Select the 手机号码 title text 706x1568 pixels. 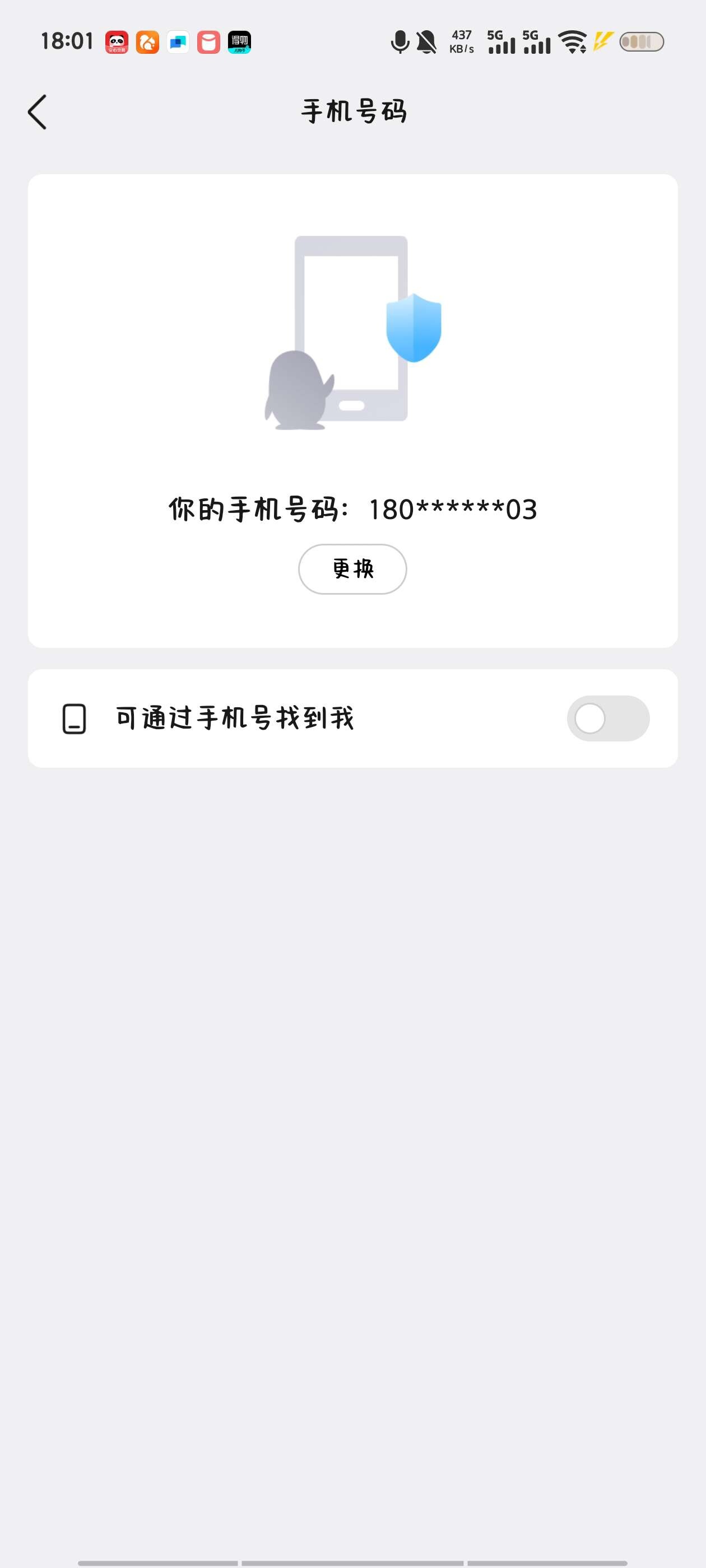pos(352,111)
